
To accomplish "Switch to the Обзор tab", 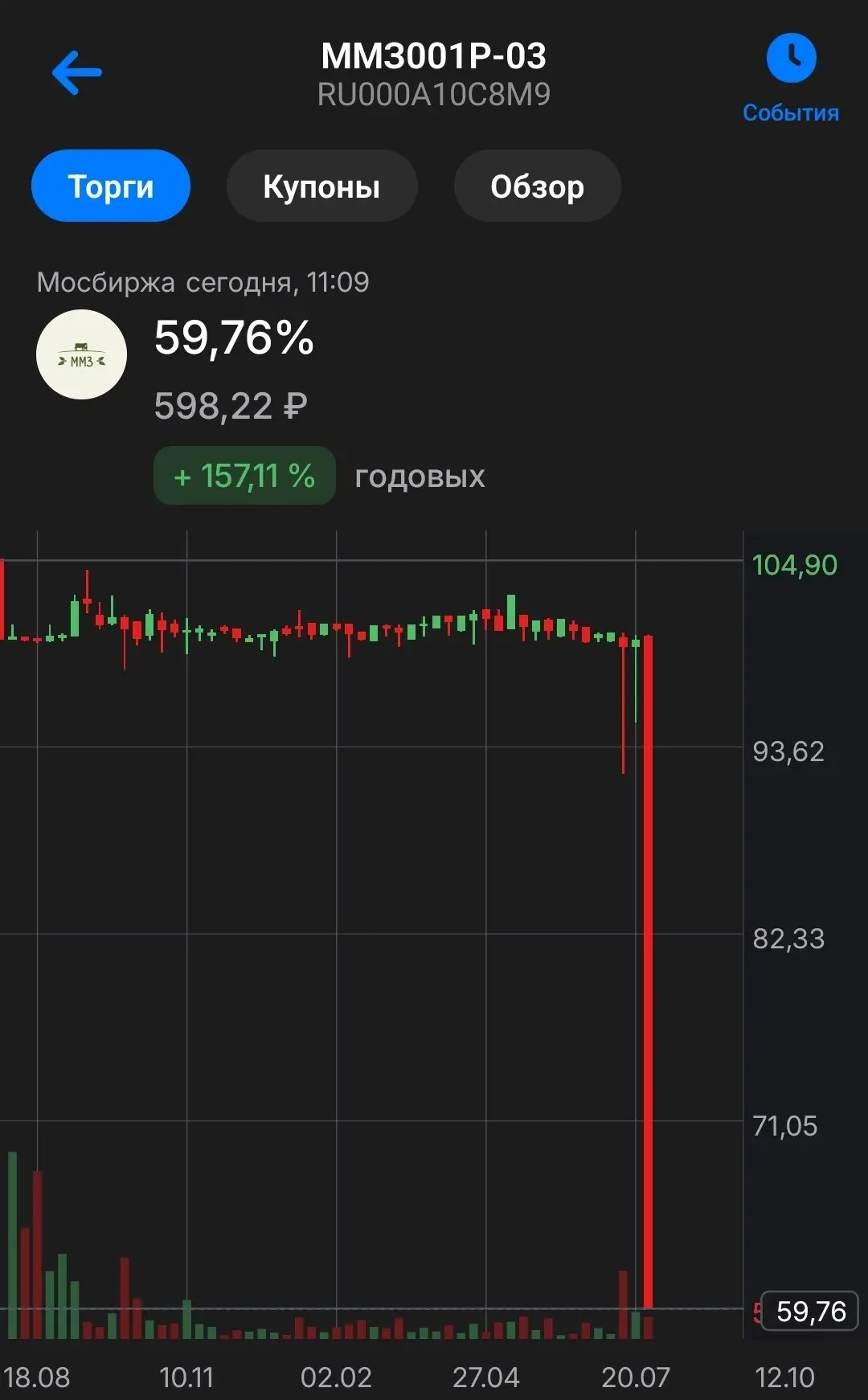I will click(537, 186).
